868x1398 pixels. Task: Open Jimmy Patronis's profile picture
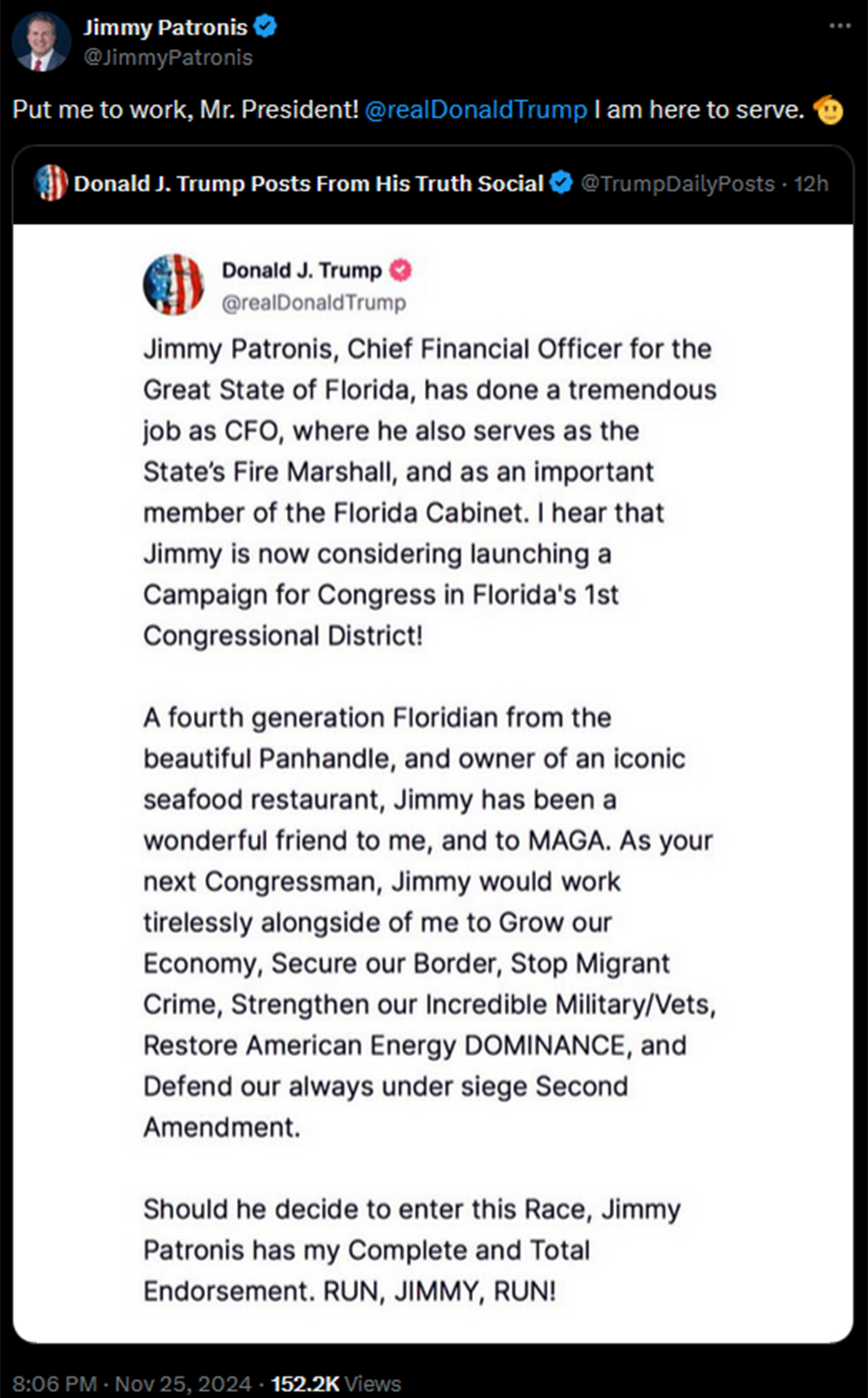tap(41, 42)
